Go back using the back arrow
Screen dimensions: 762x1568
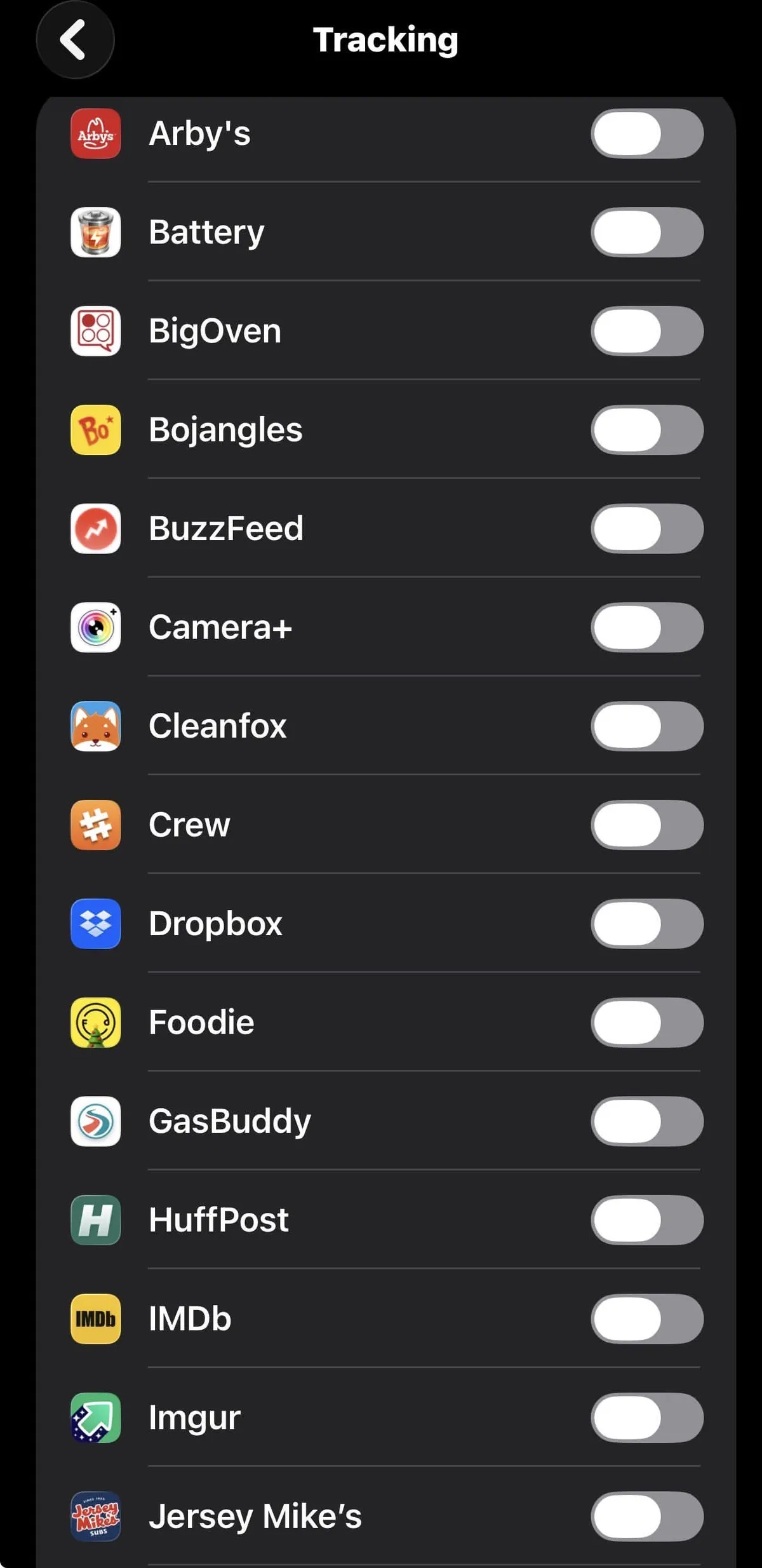tap(75, 40)
